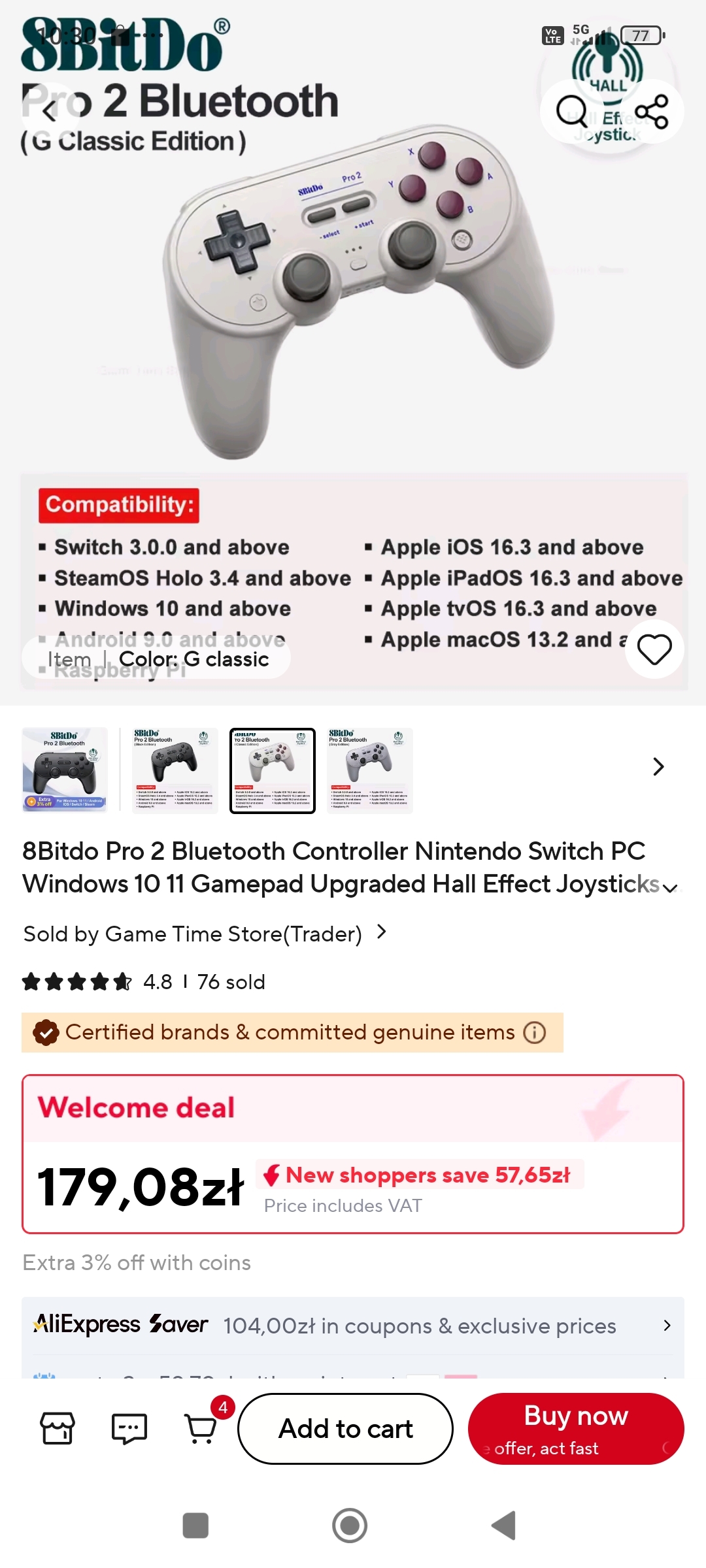Open chat with the seller
This screenshot has width=706, height=1568.
click(x=129, y=1428)
